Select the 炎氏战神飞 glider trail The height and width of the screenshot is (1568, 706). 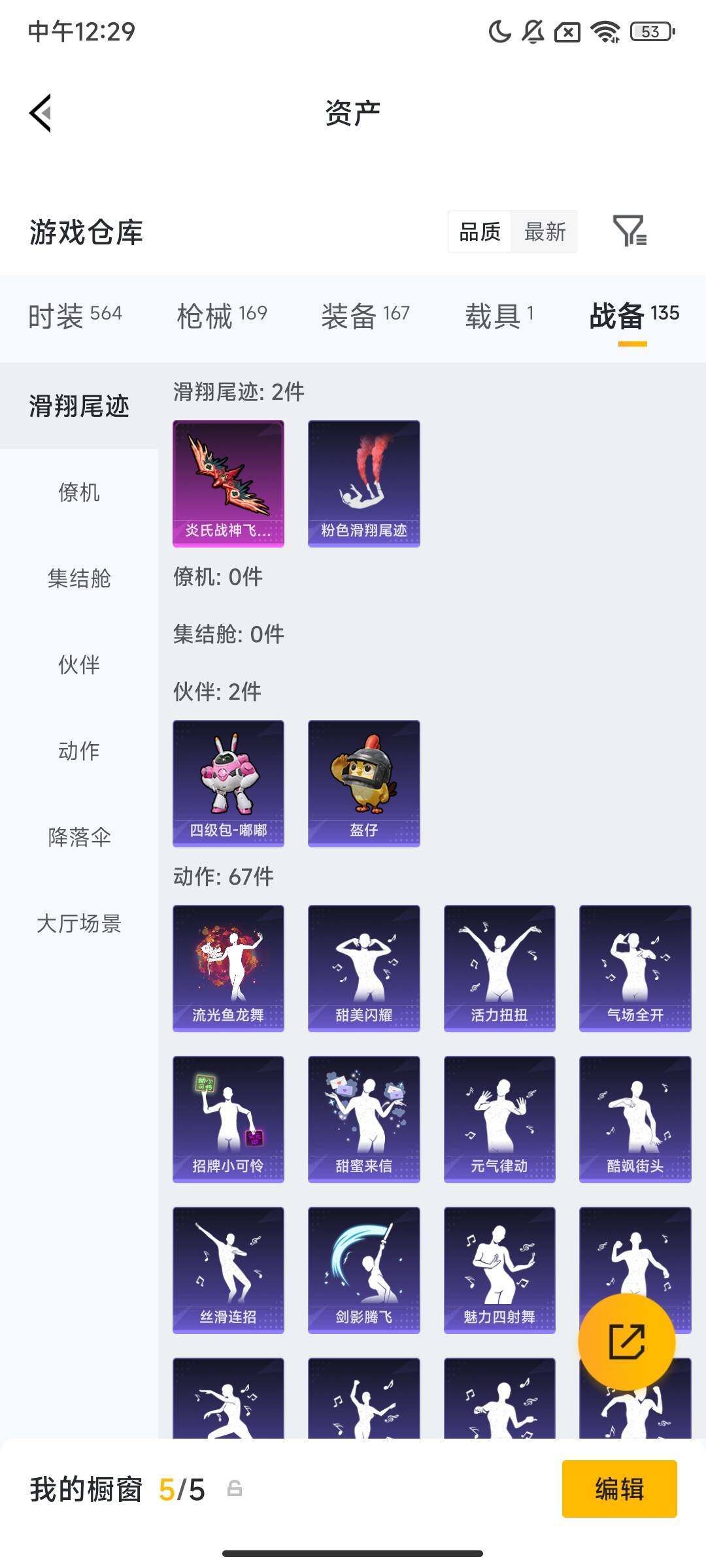(229, 482)
